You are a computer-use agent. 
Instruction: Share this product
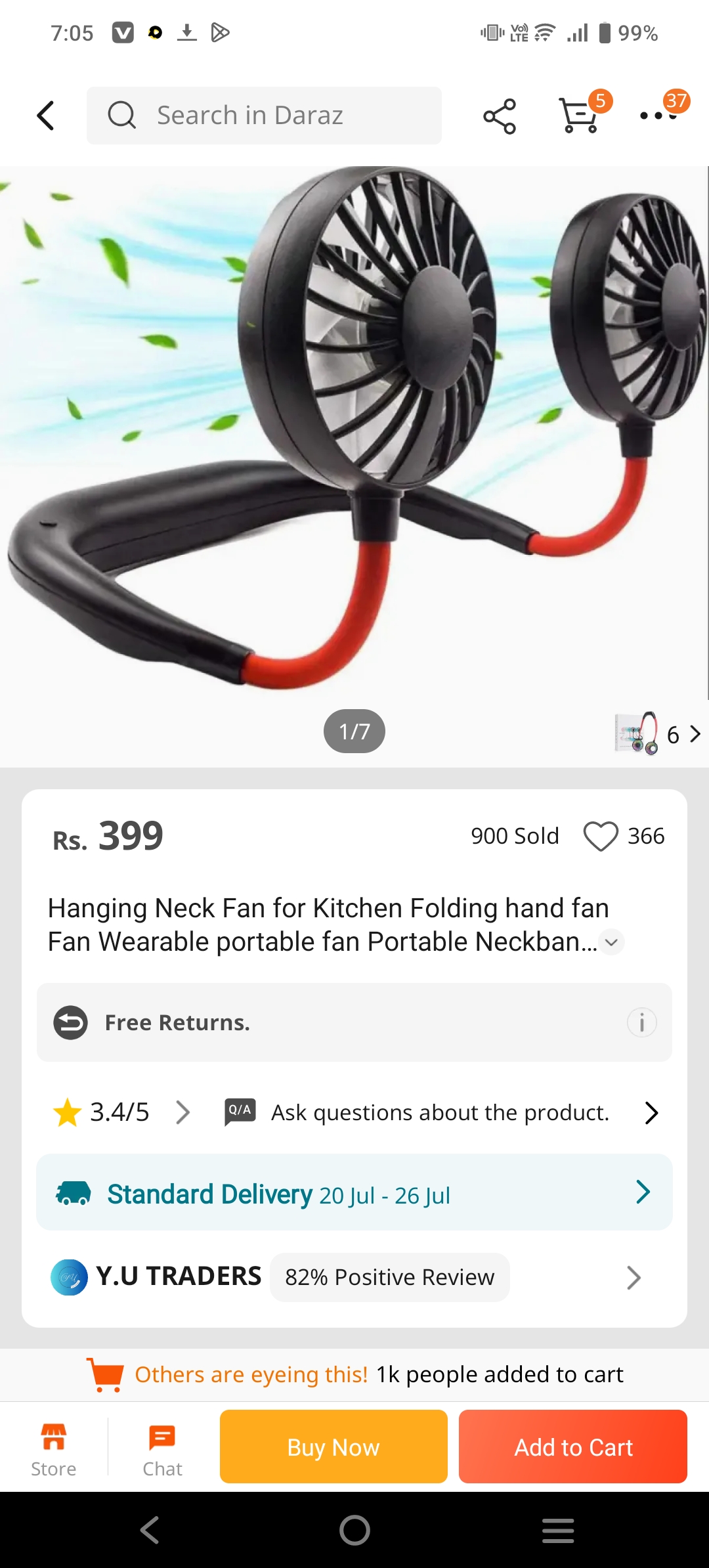(x=500, y=116)
